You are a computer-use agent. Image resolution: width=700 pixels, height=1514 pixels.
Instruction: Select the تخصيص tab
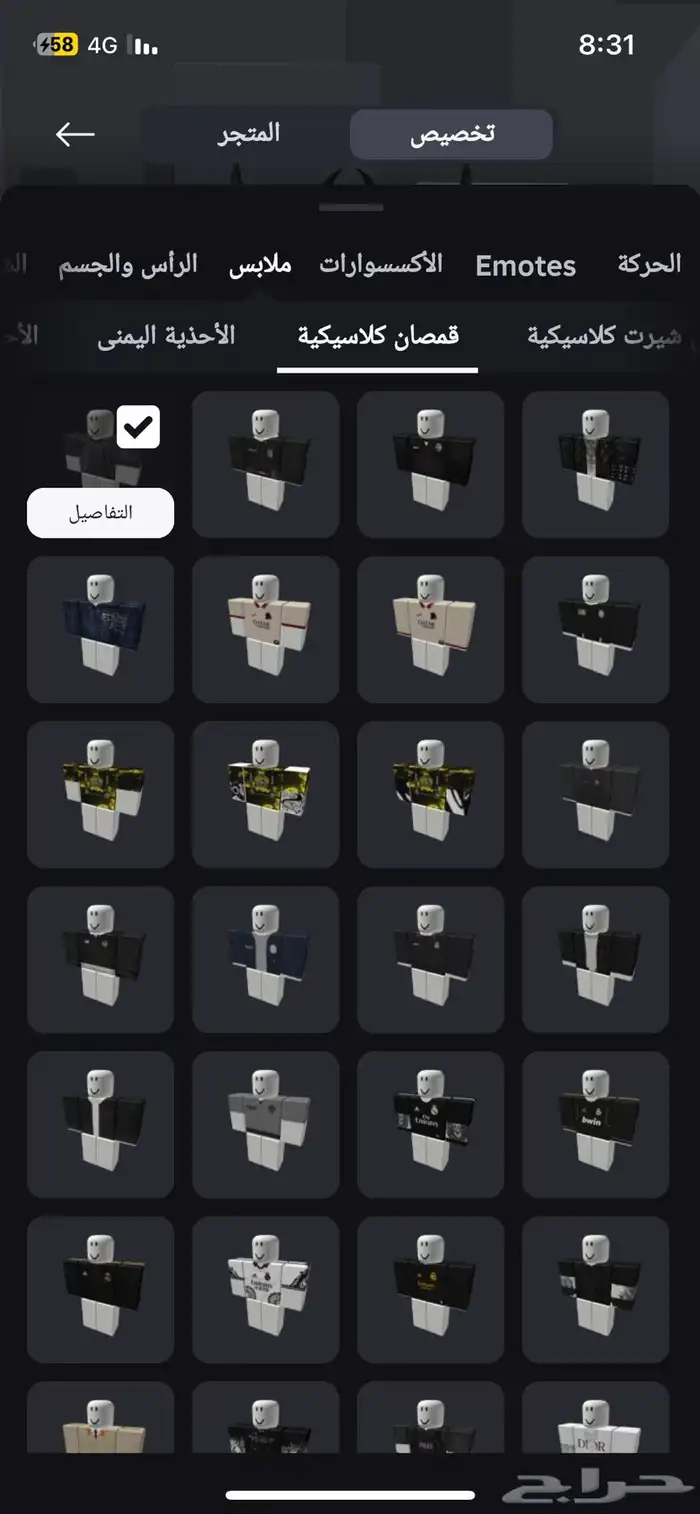click(x=452, y=135)
